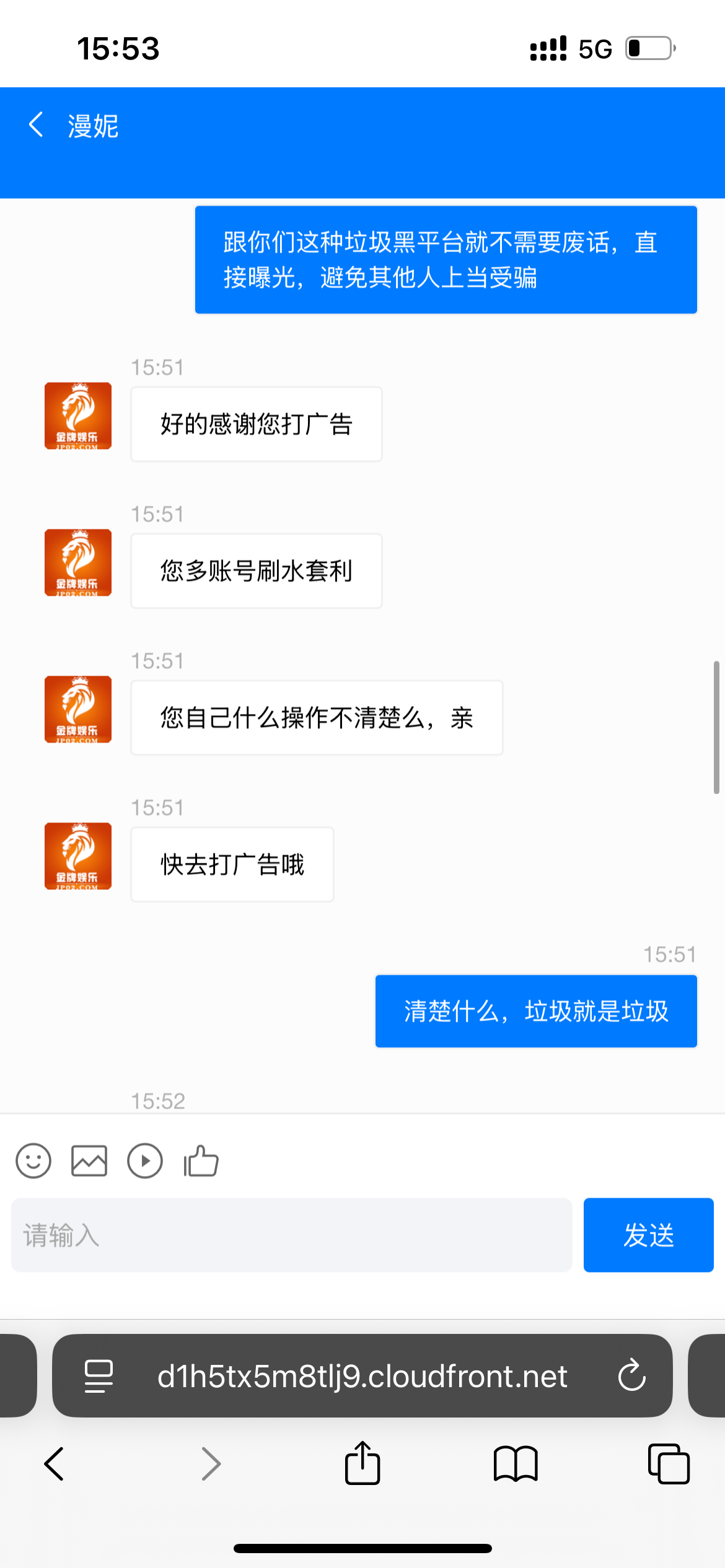Go back using the chat header chevron

[35, 124]
